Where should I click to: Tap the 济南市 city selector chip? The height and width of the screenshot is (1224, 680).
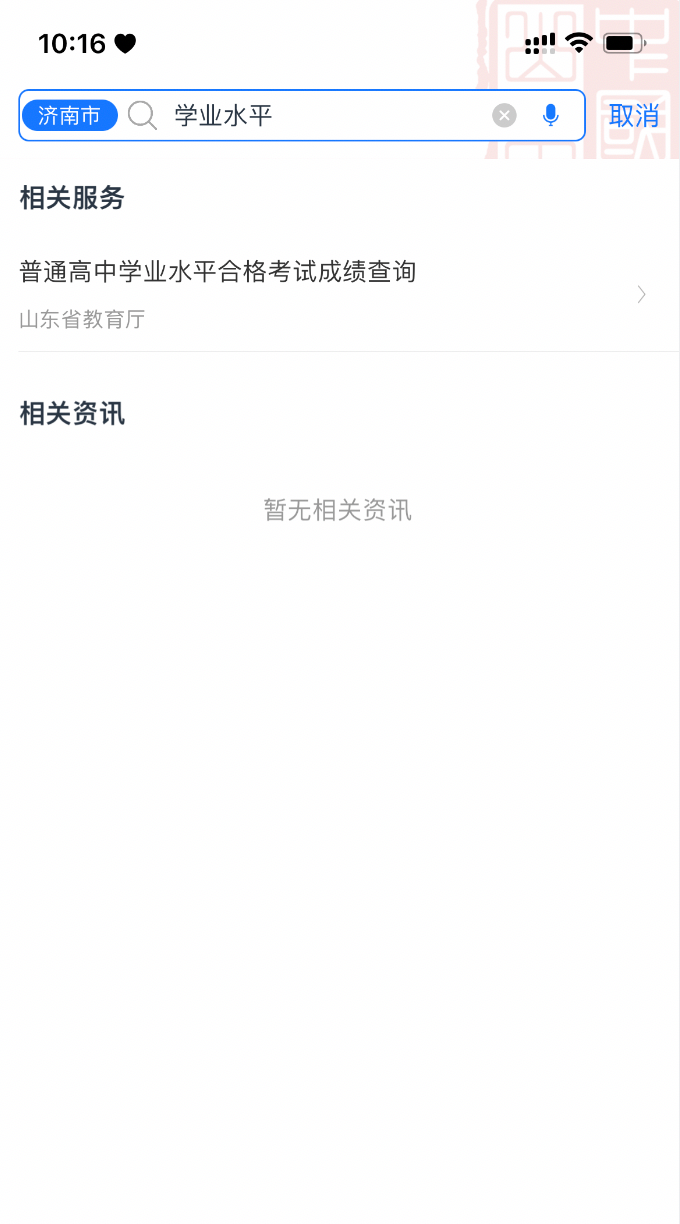pos(70,116)
